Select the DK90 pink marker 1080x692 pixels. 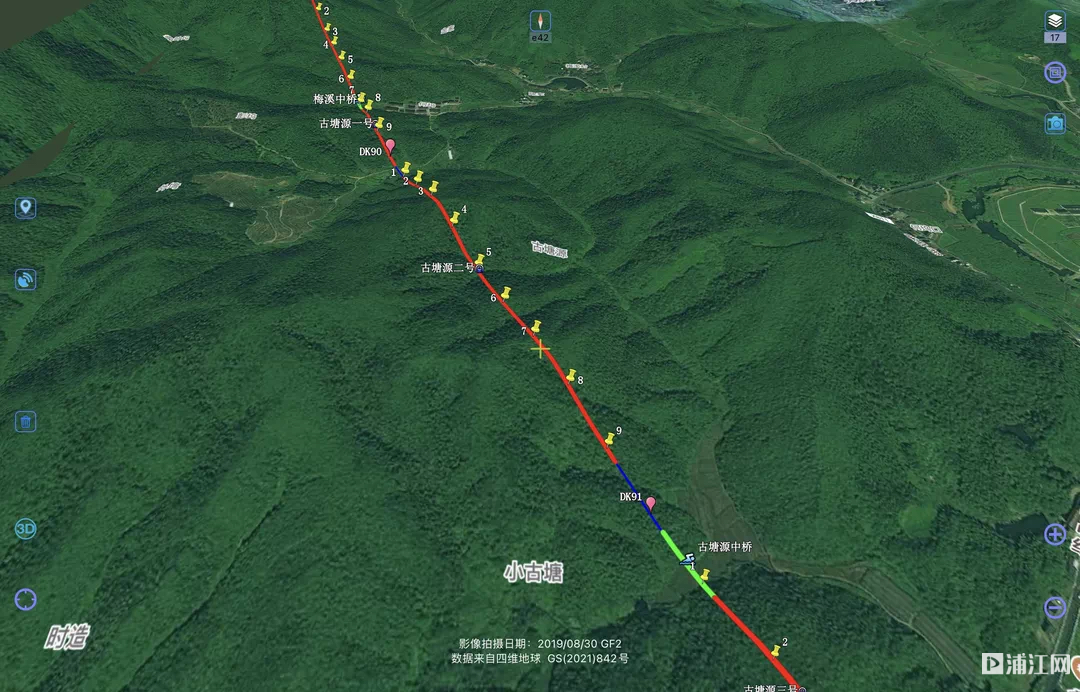pyautogui.click(x=390, y=145)
